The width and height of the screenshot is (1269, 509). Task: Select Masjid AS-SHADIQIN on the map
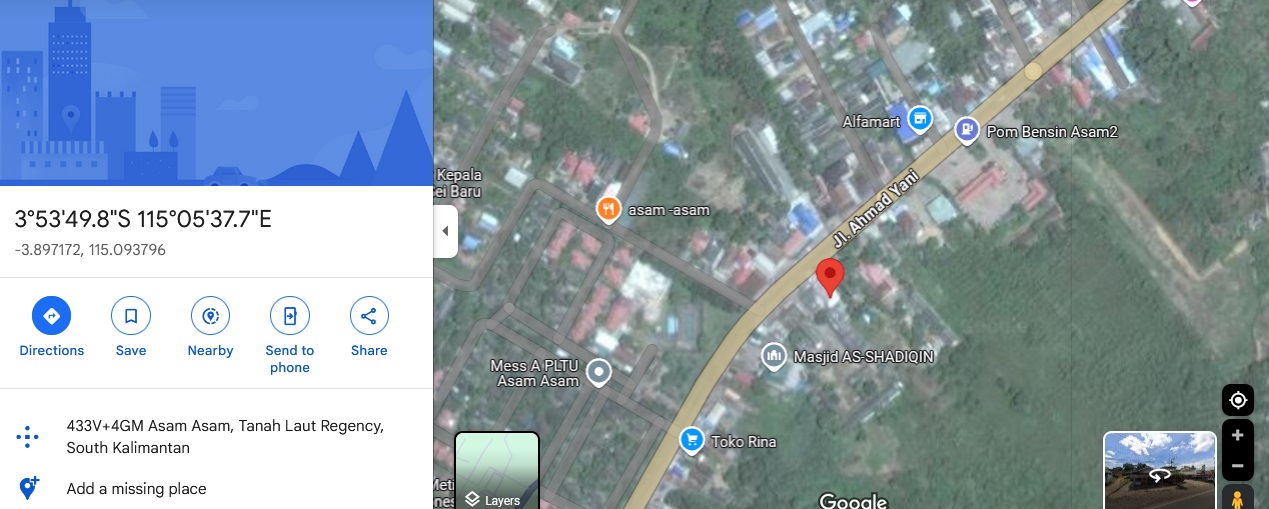pyautogui.click(x=773, y=355)
